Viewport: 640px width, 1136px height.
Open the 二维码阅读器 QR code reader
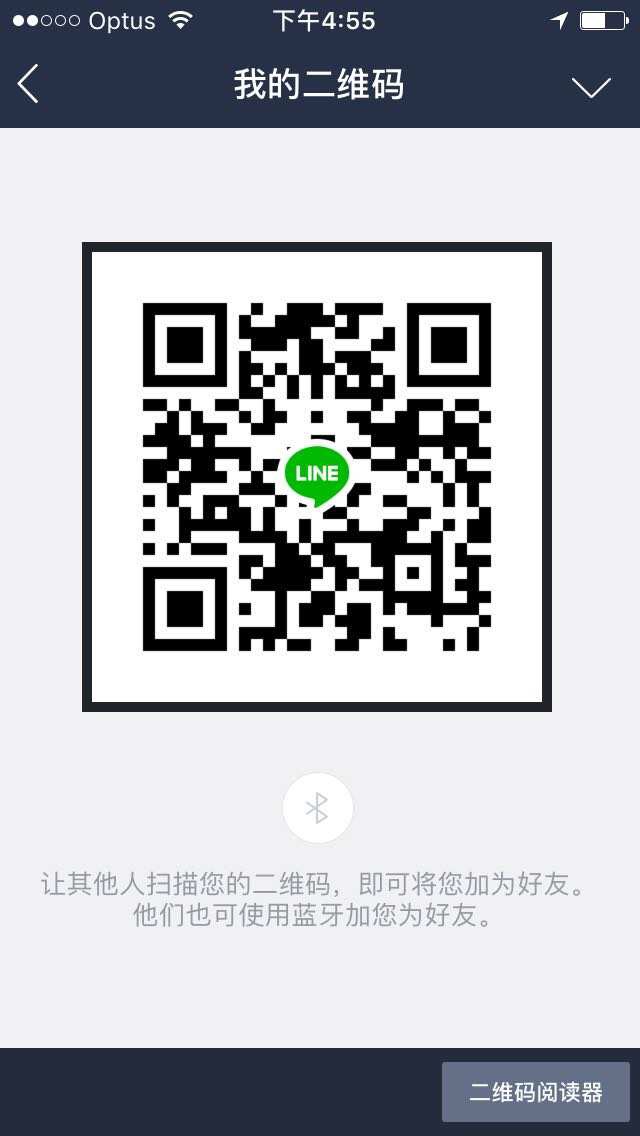coord(536,1092)
